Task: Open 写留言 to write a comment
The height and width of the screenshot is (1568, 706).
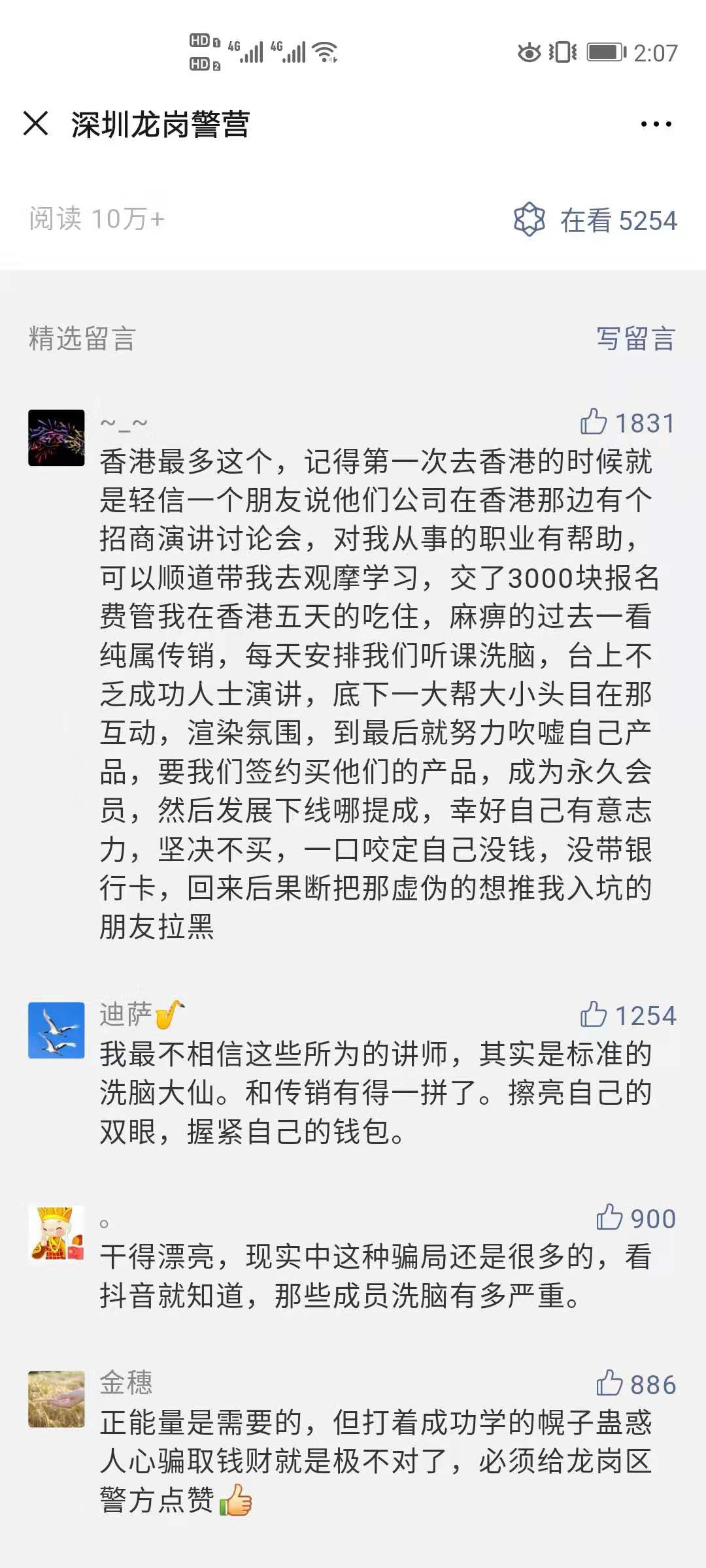Action: (x=635, y=338)
